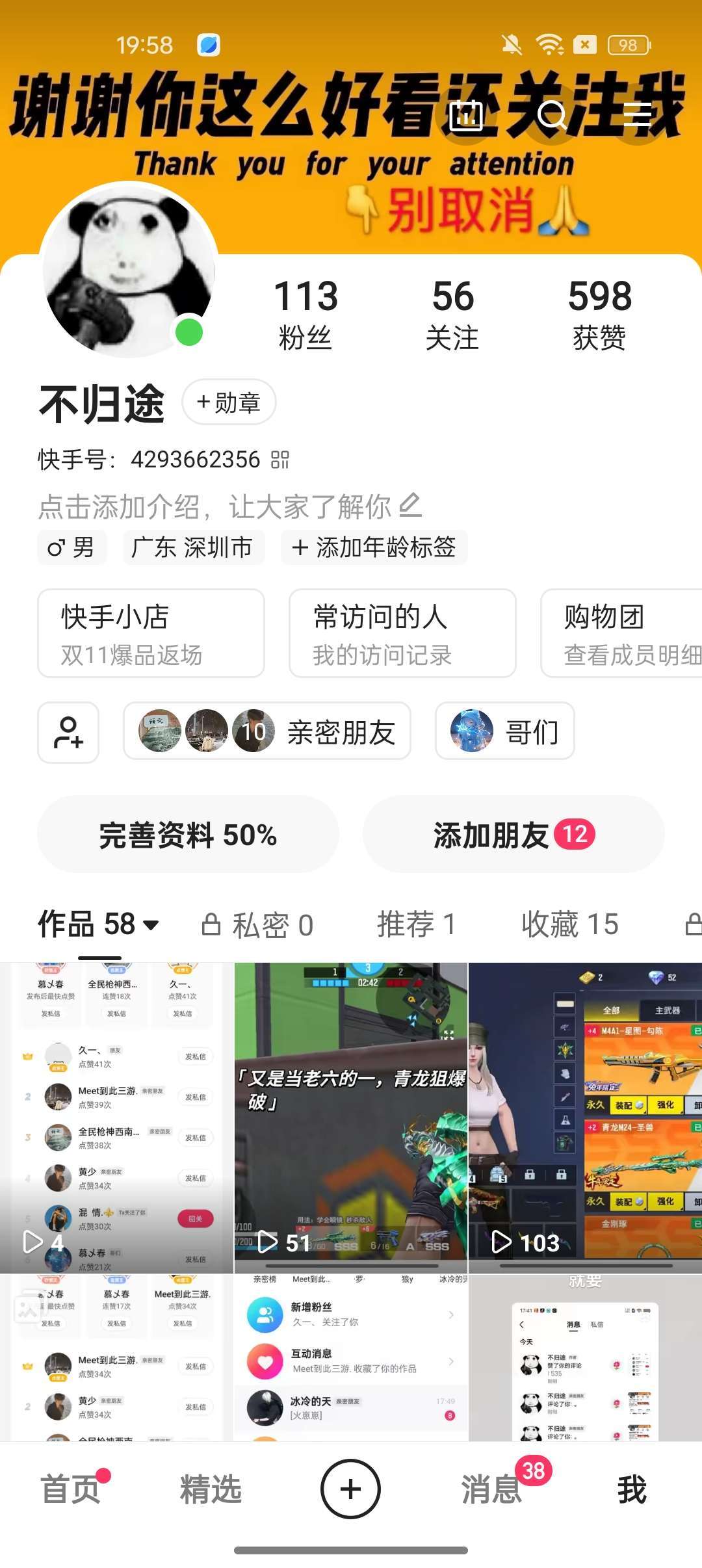This screenshot has width=702, height=1568.
Task: Switch to the 收藏 15 tab
Action: 569,924
